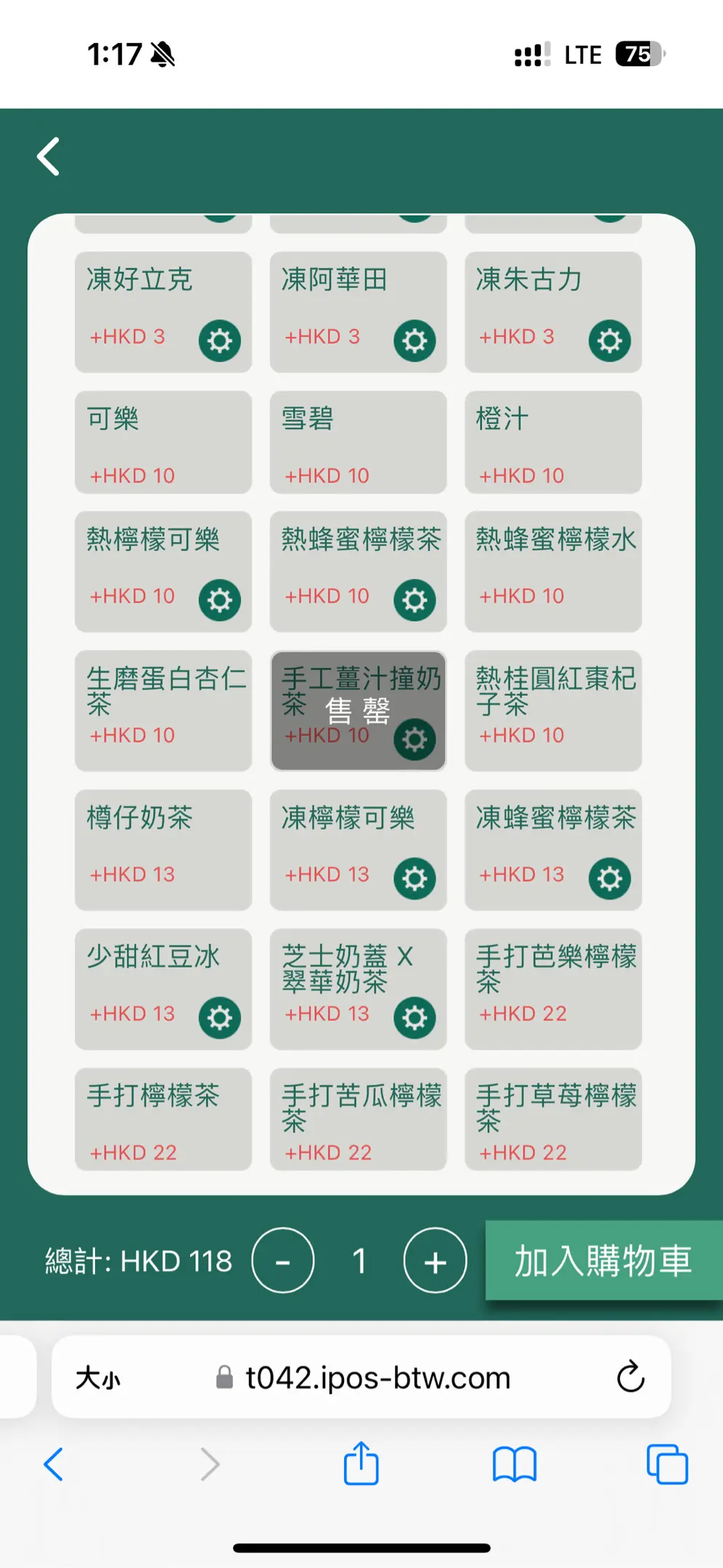The width and height of the screenshot is (723, 1568).
Task: Tap 加入購物車 to add to cart
Action: coord(603,1261)
